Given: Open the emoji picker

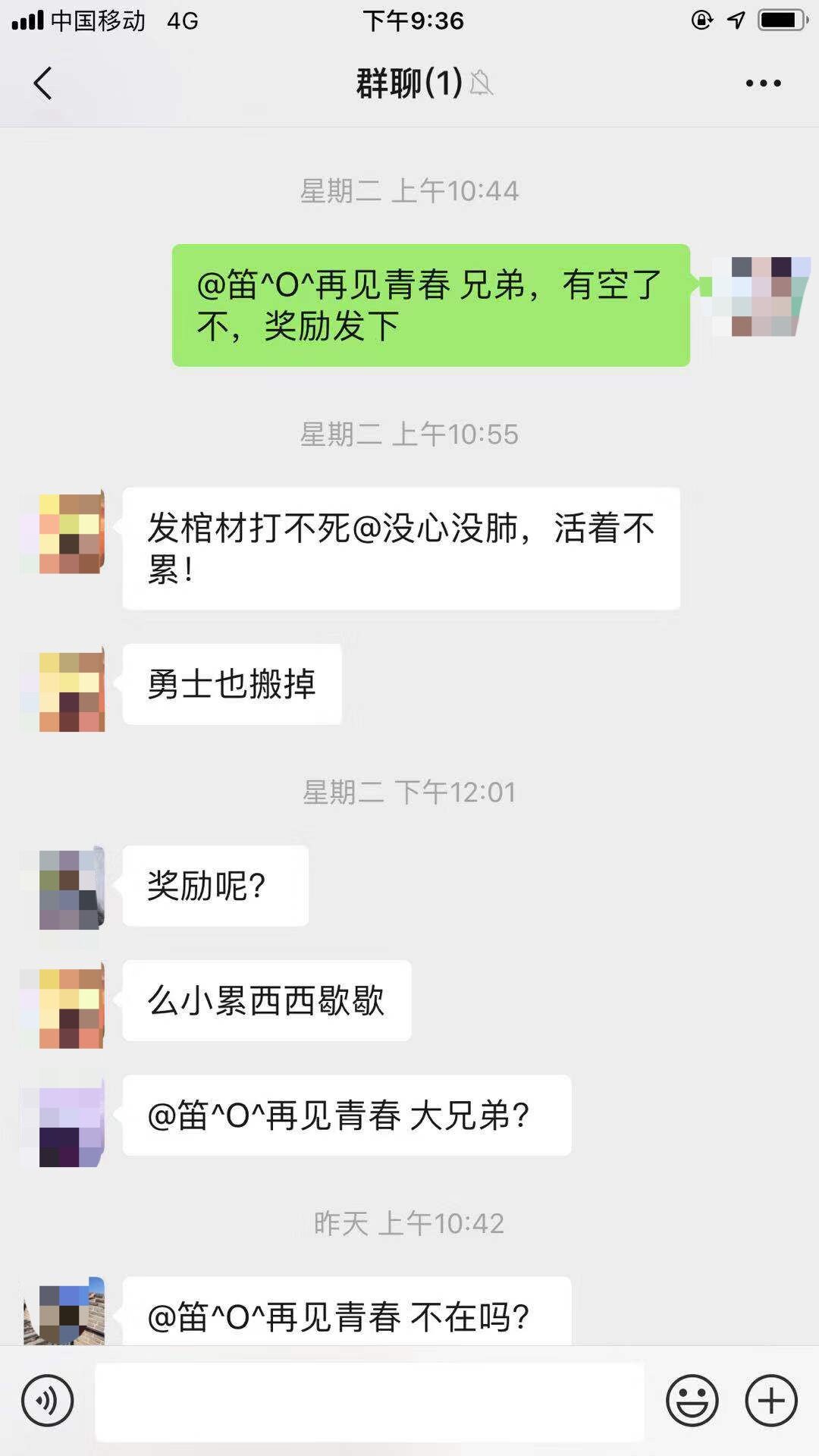Looking at the screenshot, I should pyautogui.click(x=692, y=1401).
